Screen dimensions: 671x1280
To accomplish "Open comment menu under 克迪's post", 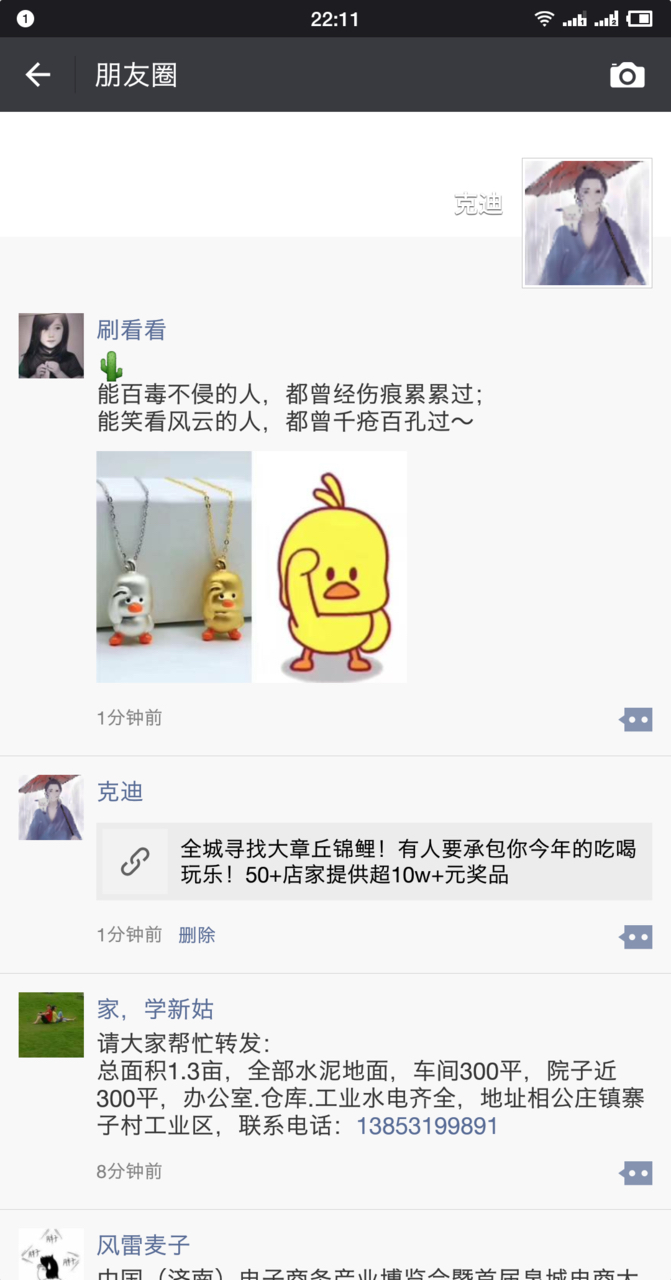I will coord(636,937).
